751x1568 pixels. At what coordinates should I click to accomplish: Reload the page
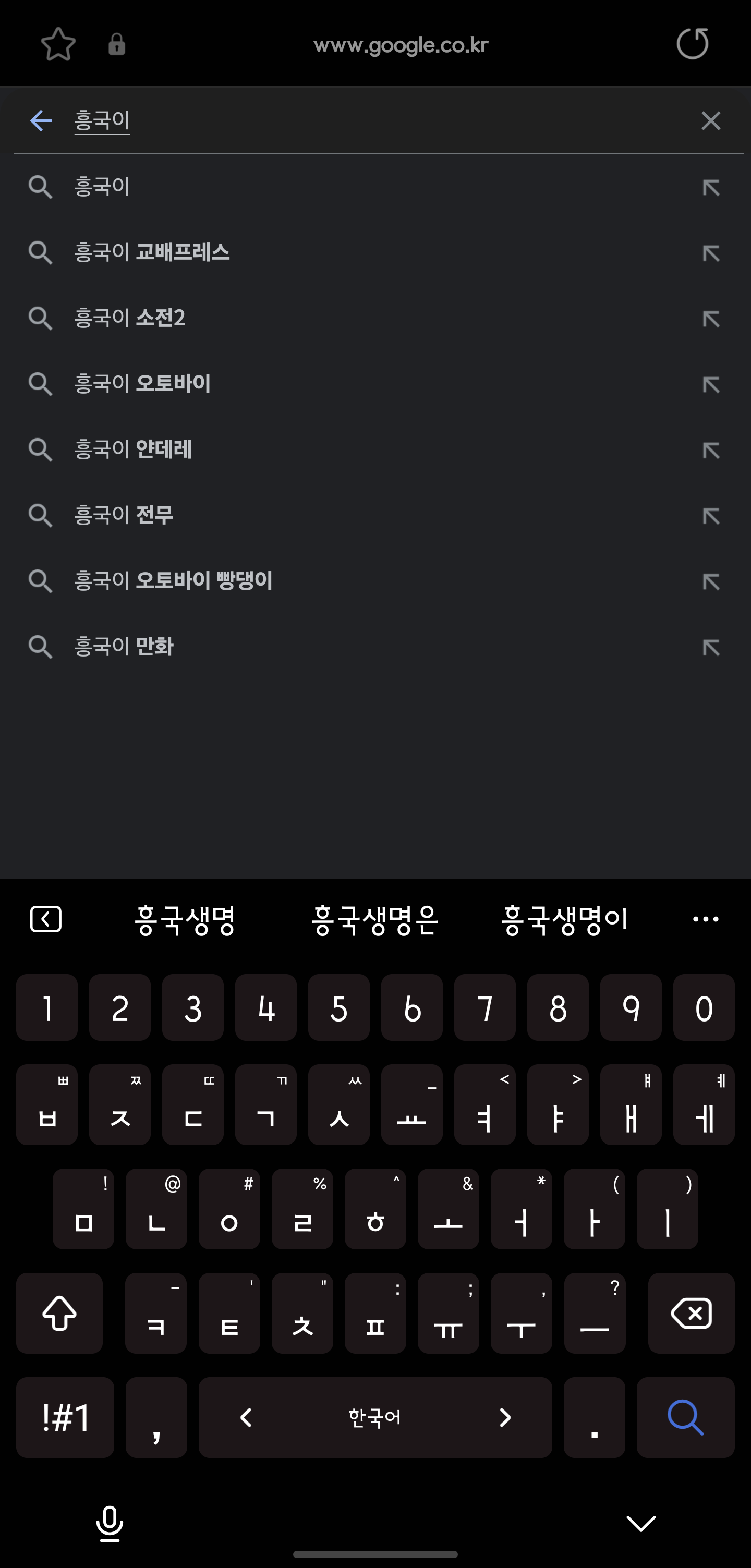(x=693, y=44)
